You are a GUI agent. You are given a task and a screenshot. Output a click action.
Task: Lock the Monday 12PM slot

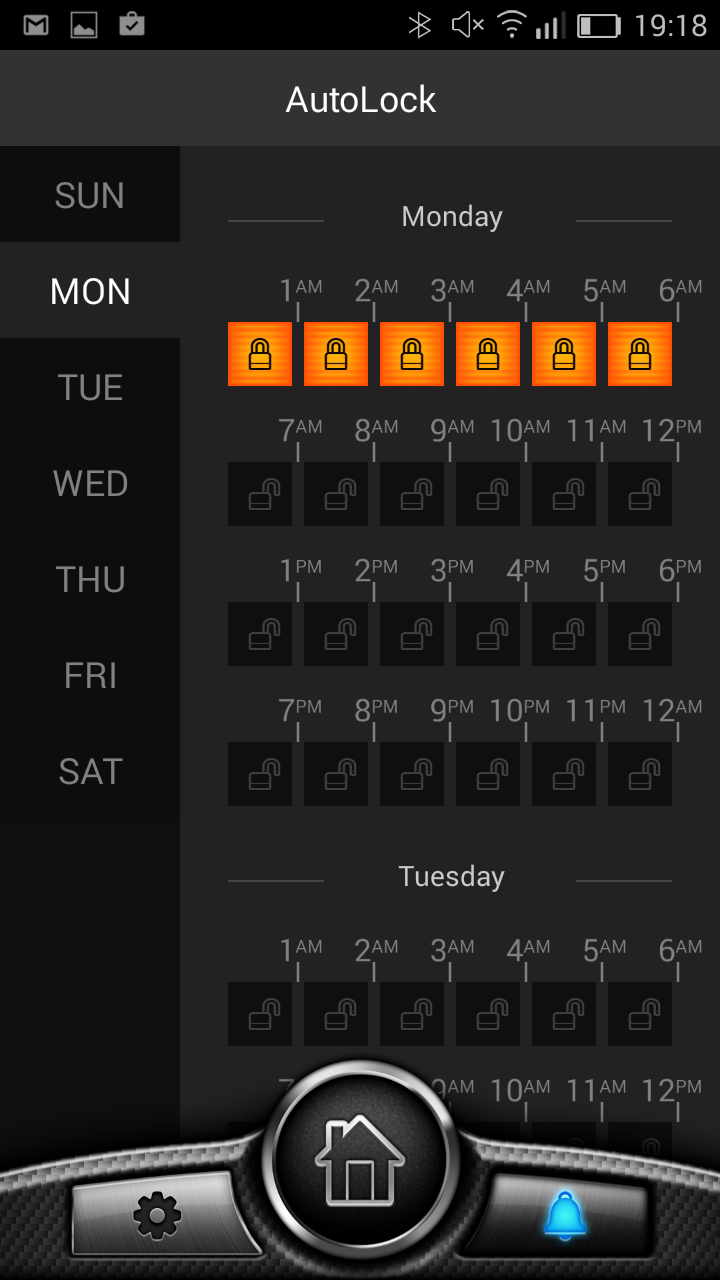(640, 494)
